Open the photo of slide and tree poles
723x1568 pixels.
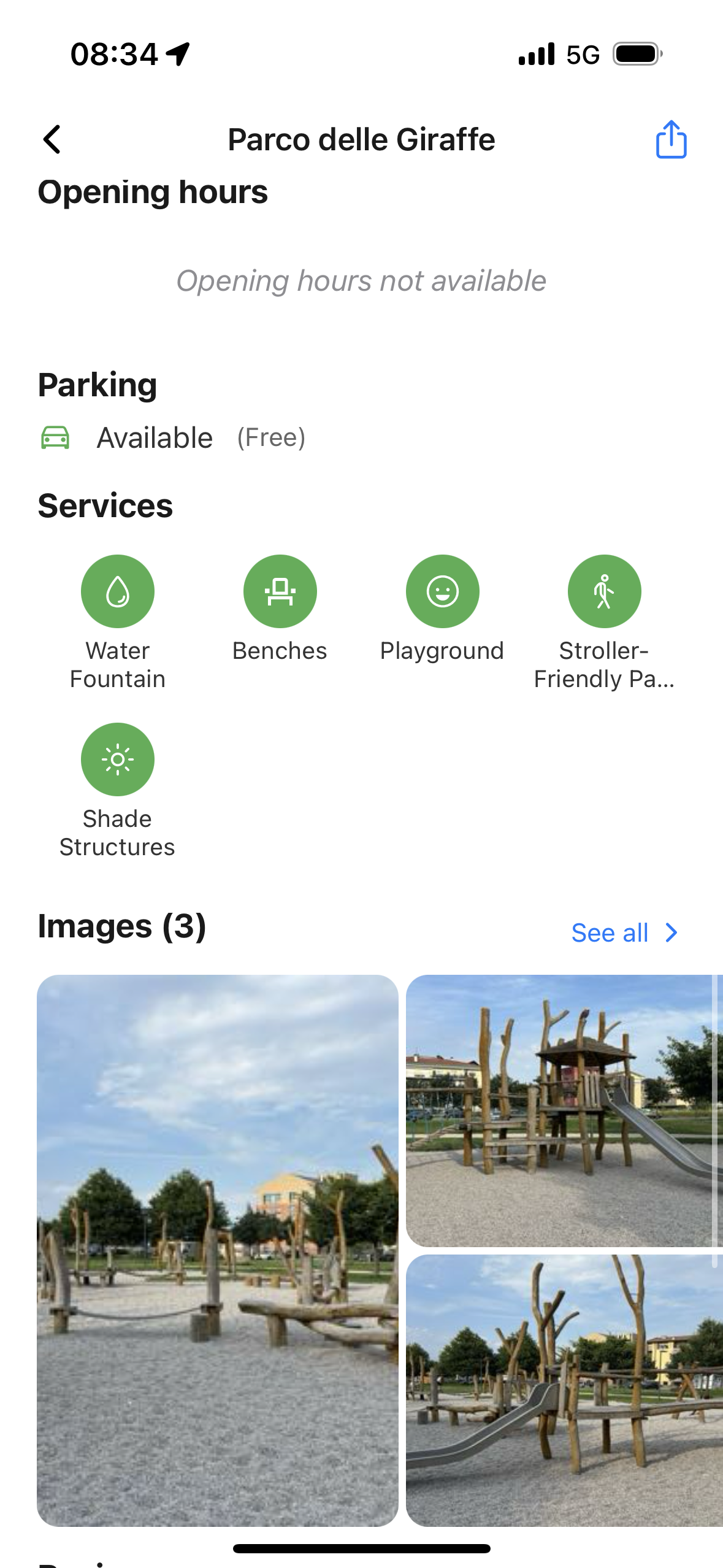click(563, 1389)
